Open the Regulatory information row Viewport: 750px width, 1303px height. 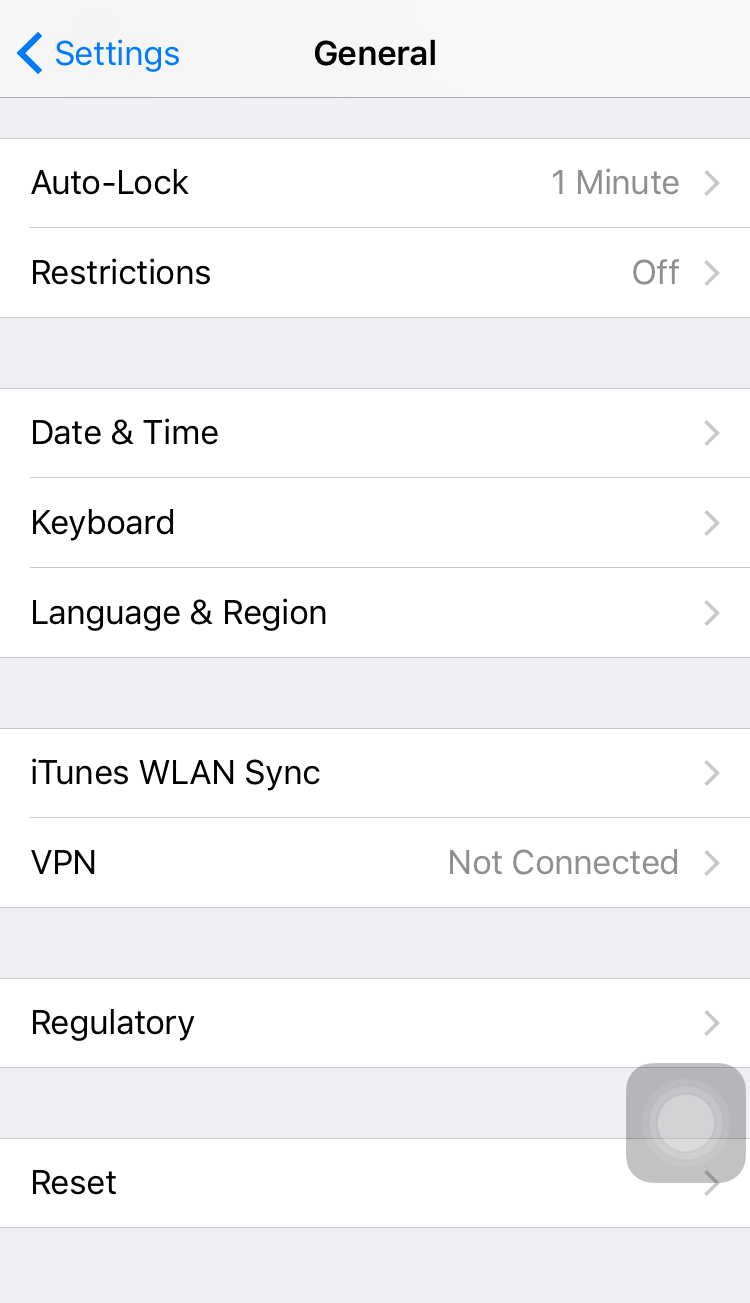(x=375, y=1023)
